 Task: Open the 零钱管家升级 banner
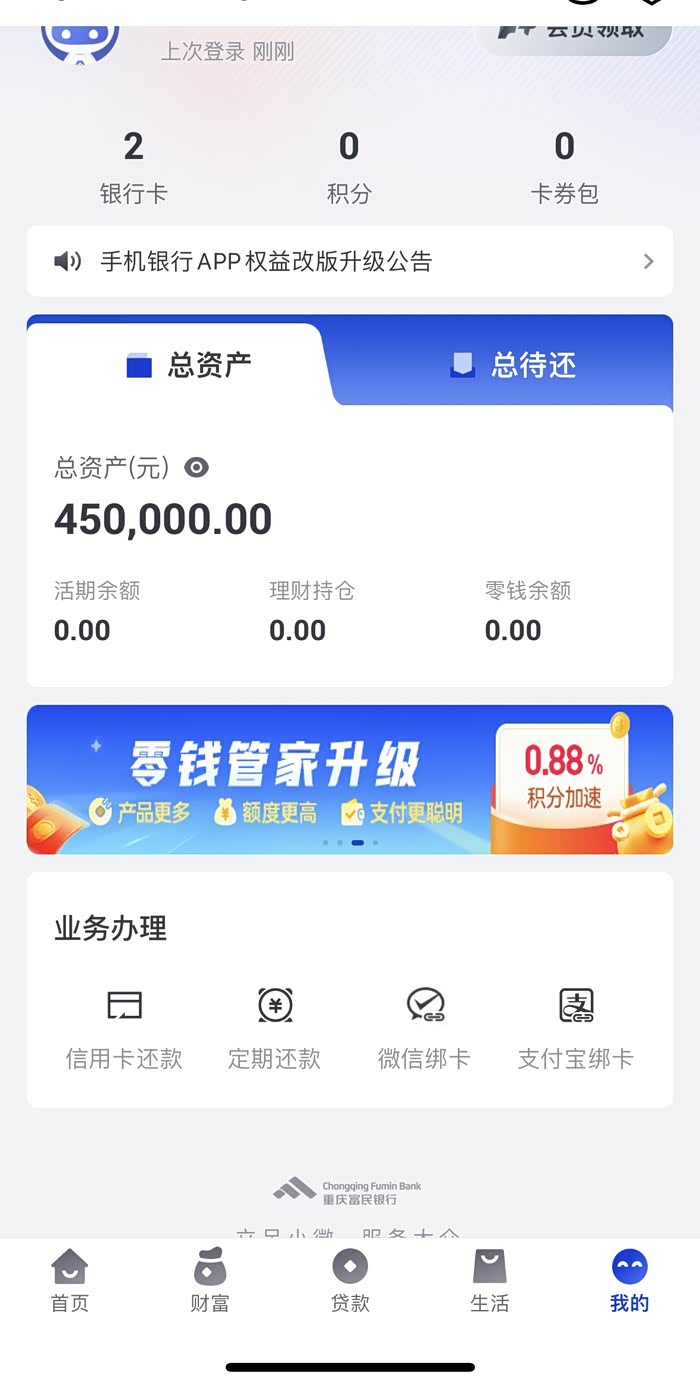[349, 779]
